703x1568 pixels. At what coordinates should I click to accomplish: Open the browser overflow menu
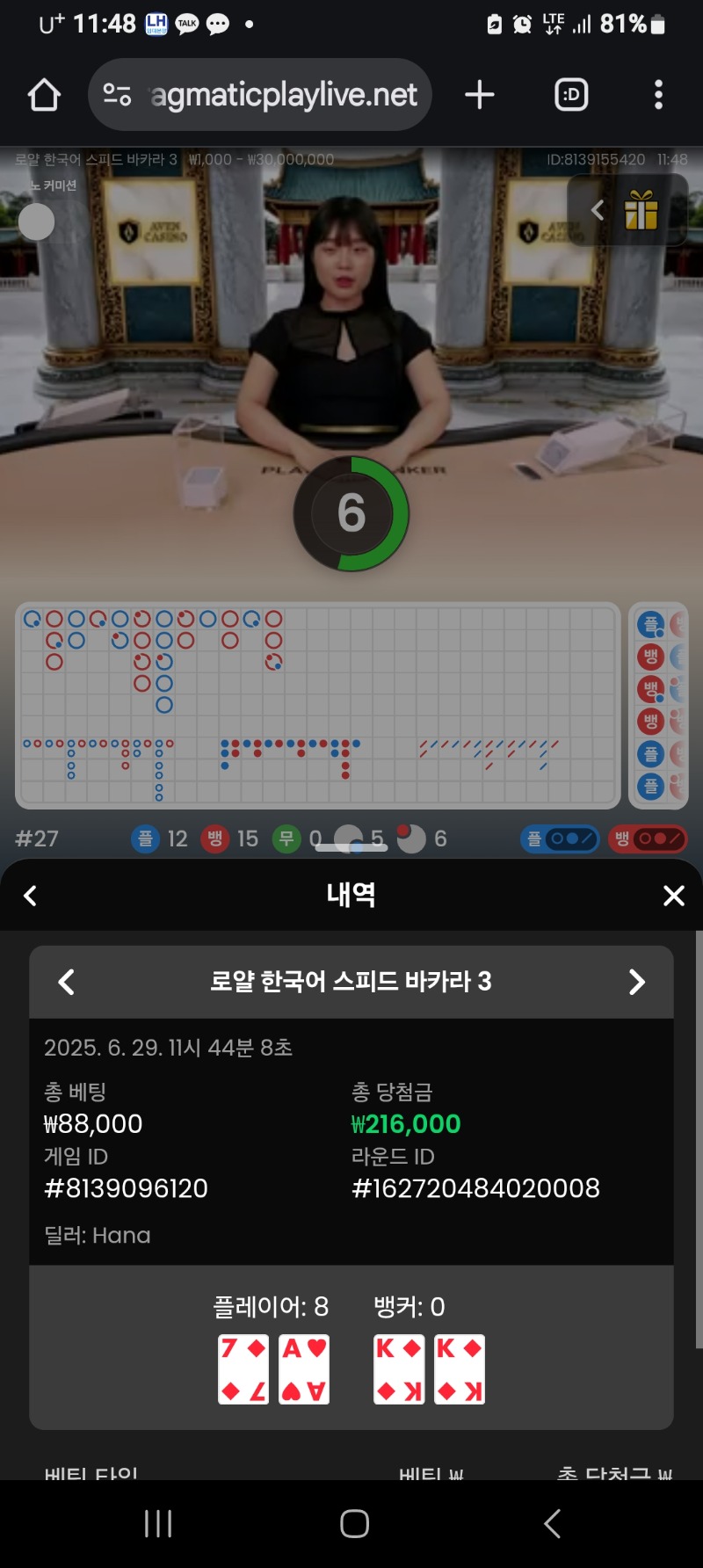click(658, 94)
